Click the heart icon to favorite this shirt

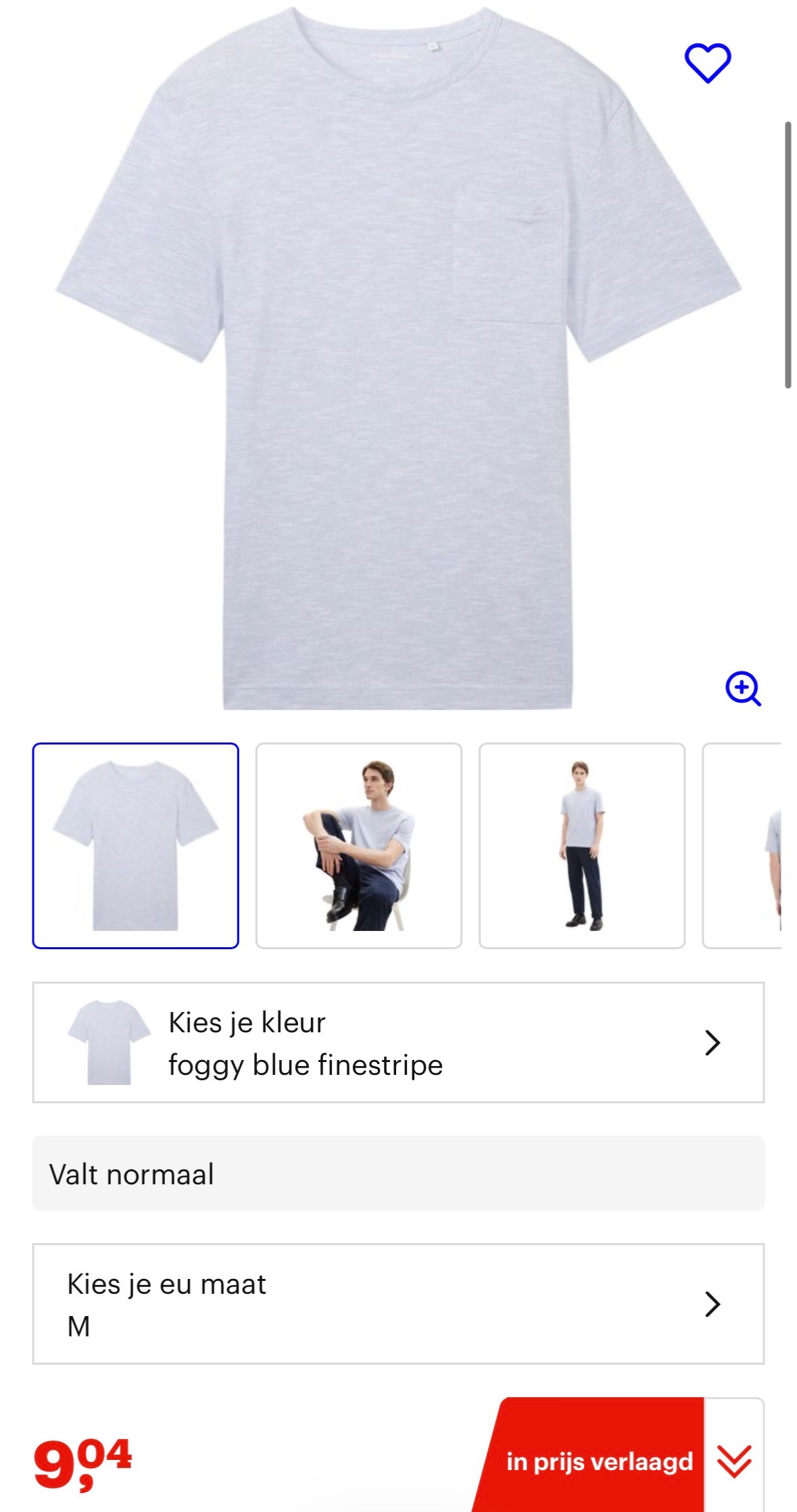709,62
